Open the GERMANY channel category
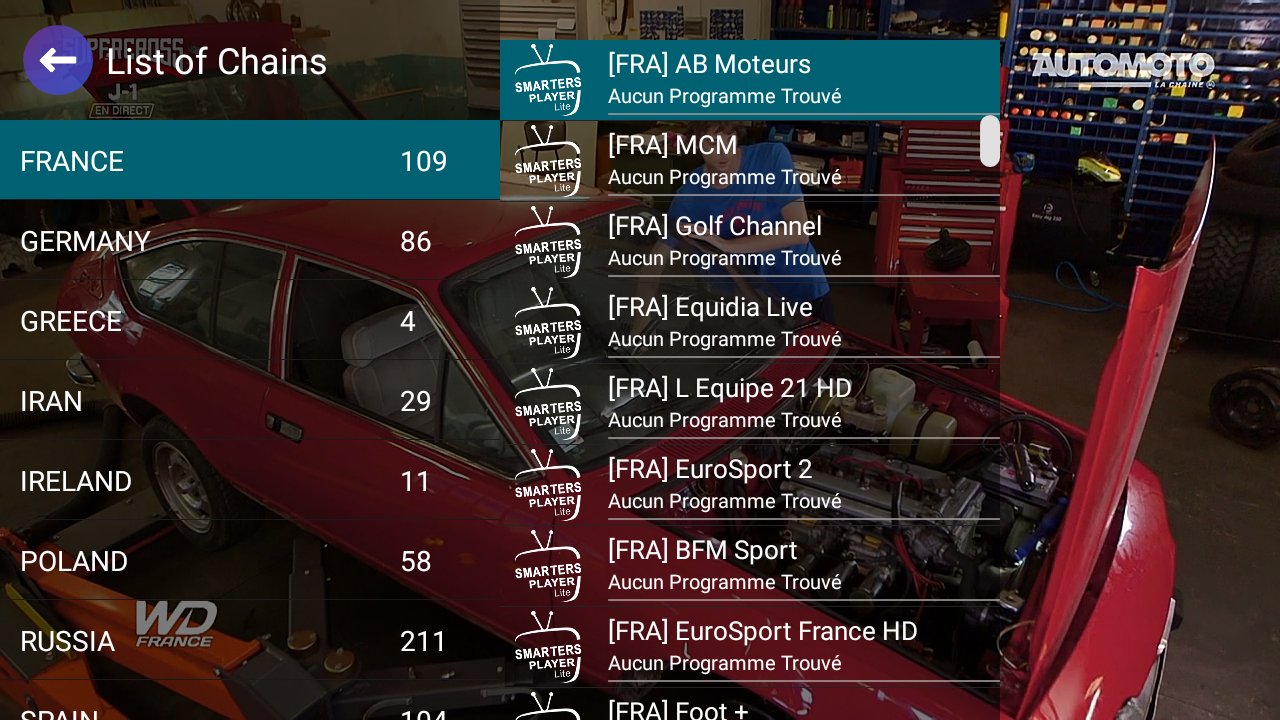The image size is (1280, 720). coord(250,240)
